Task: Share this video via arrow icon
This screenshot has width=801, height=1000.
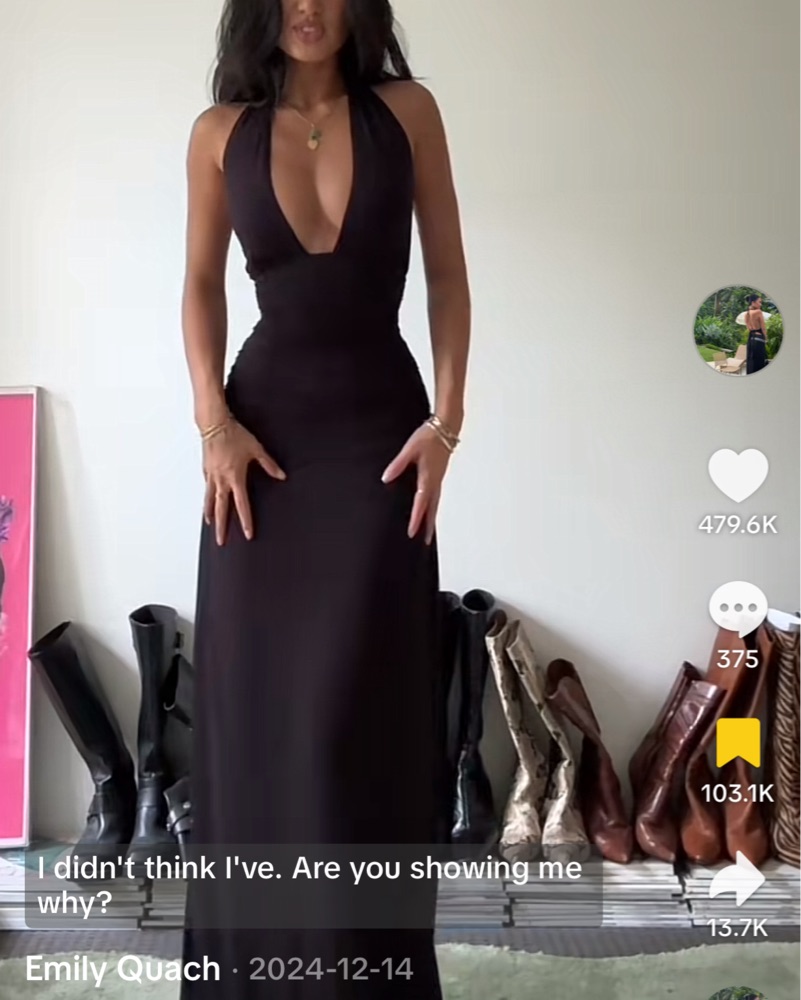Action: 738,880
